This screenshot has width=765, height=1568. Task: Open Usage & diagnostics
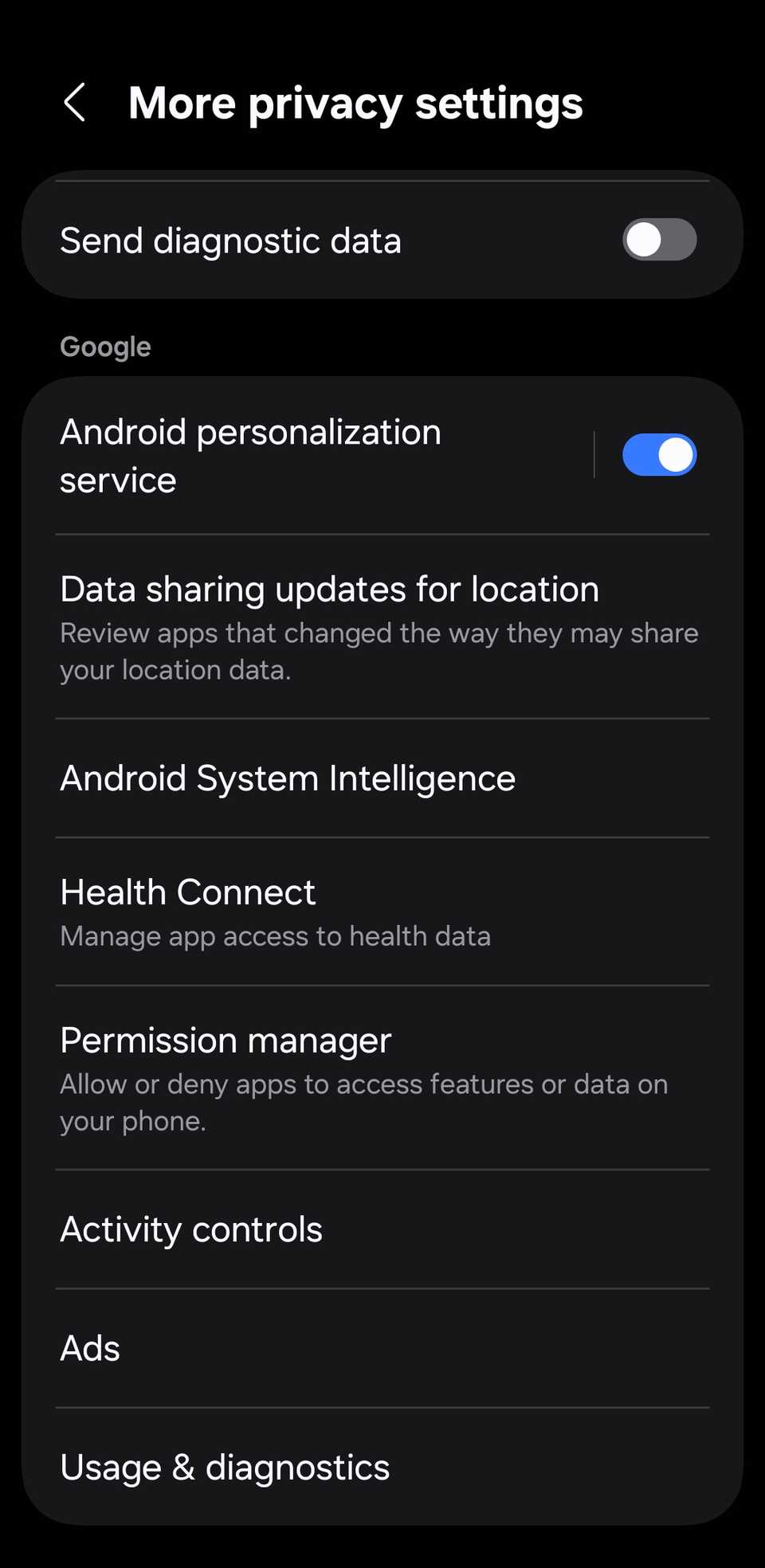click(x=381, y=1467)
